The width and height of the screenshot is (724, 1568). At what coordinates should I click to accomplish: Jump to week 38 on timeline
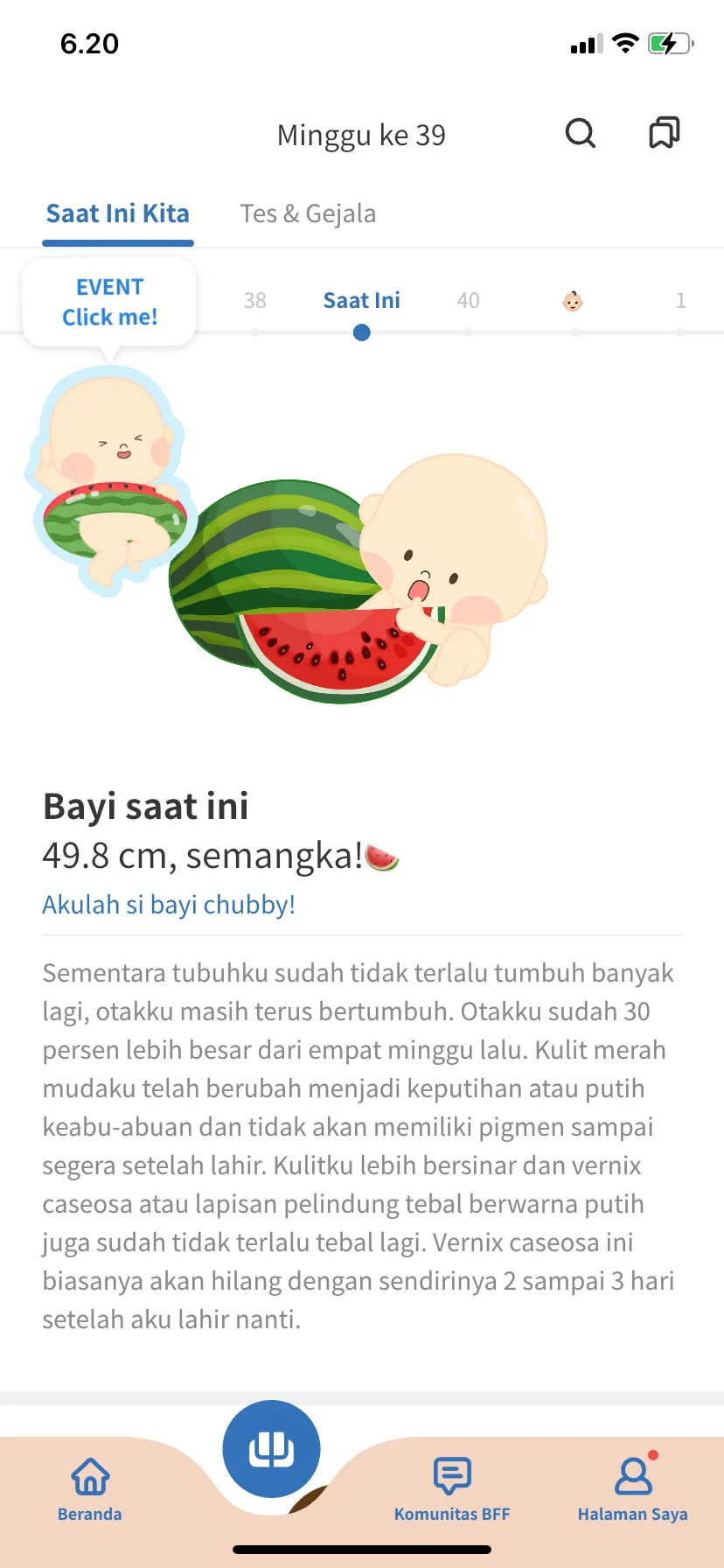tap(254, 301)
